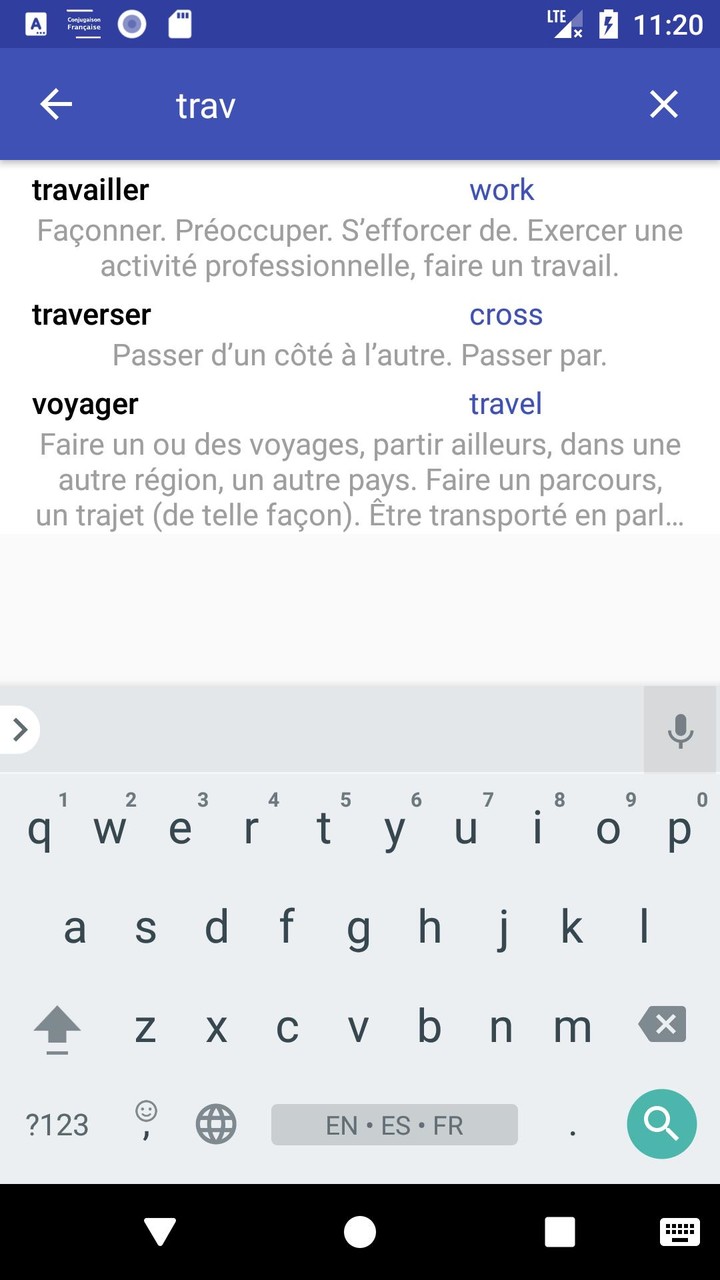
Task: Tap the recent apps square button
Action: point(560,1232)
